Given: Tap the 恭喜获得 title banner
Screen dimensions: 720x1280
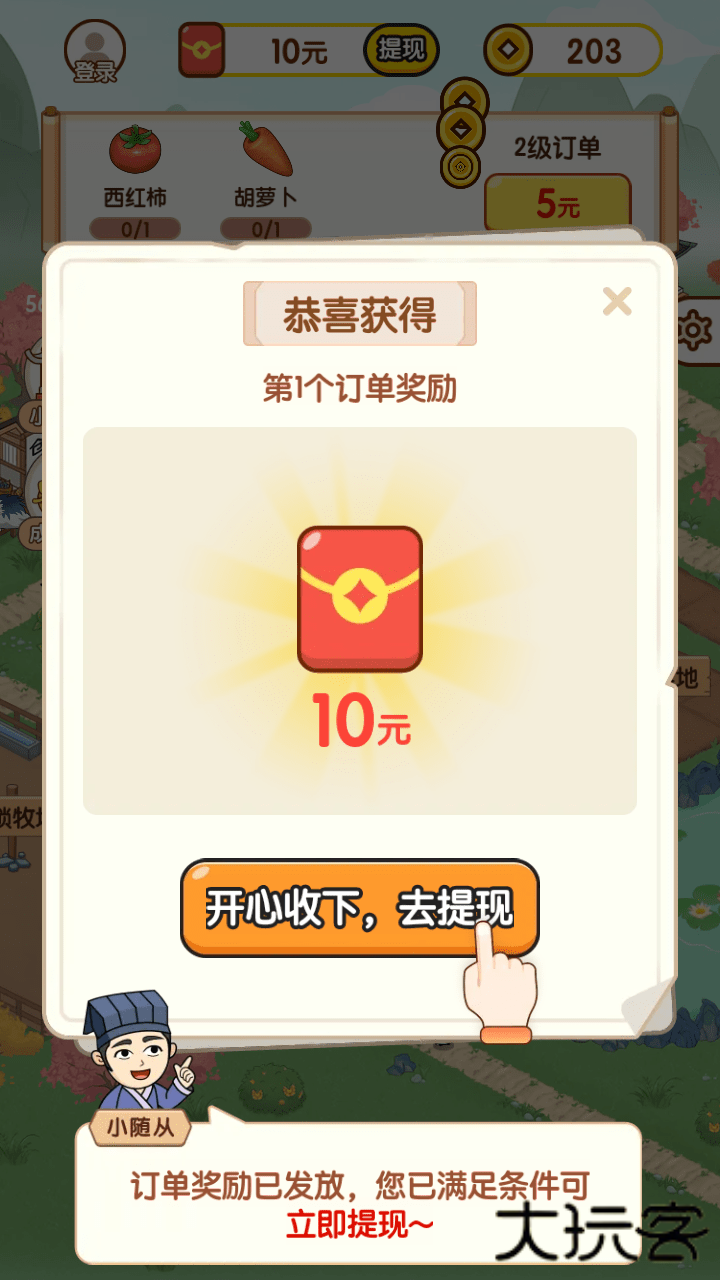Looking at the screenshot, I should pyautogui.click(x=360, y=312).
